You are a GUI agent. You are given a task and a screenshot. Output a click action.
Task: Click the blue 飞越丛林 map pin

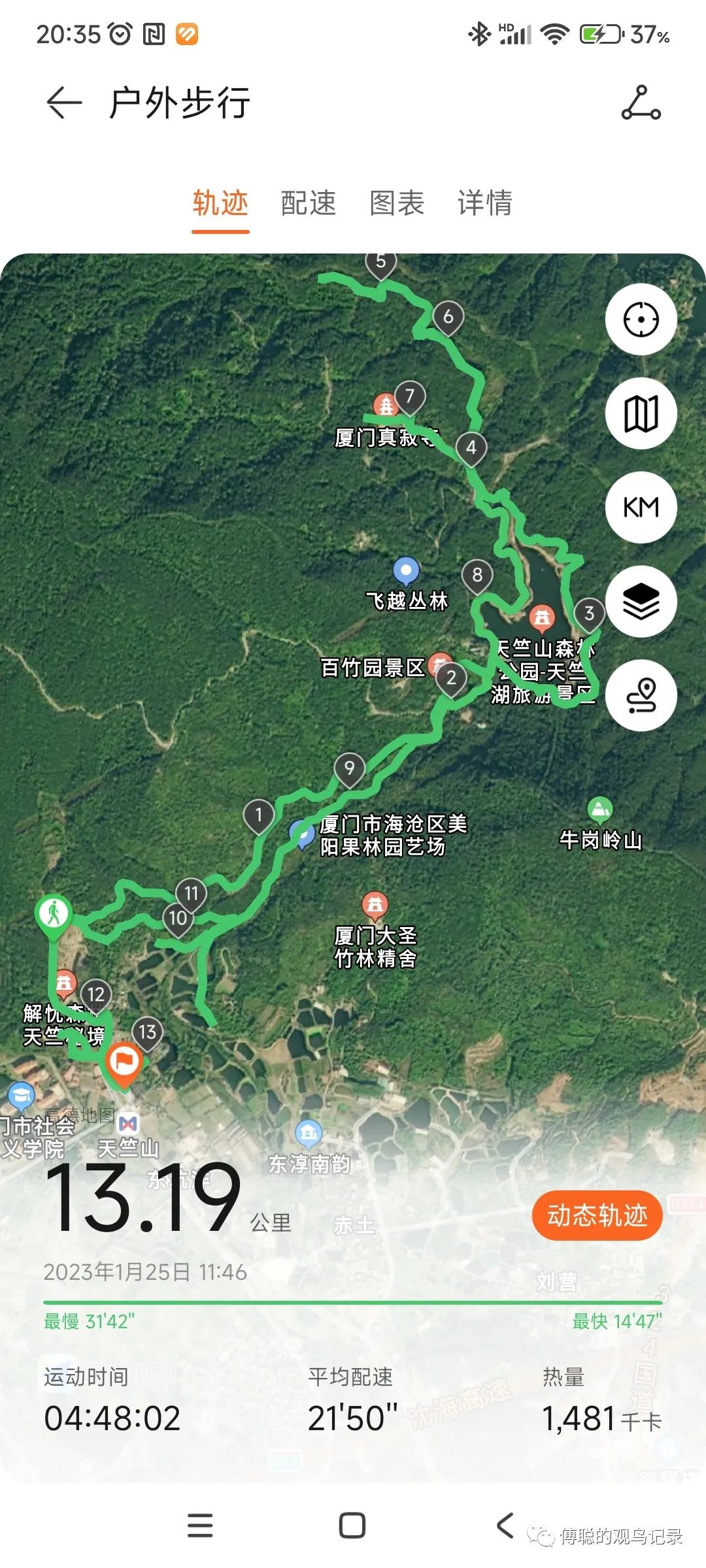pyautogui.click(x=407, y=570)
